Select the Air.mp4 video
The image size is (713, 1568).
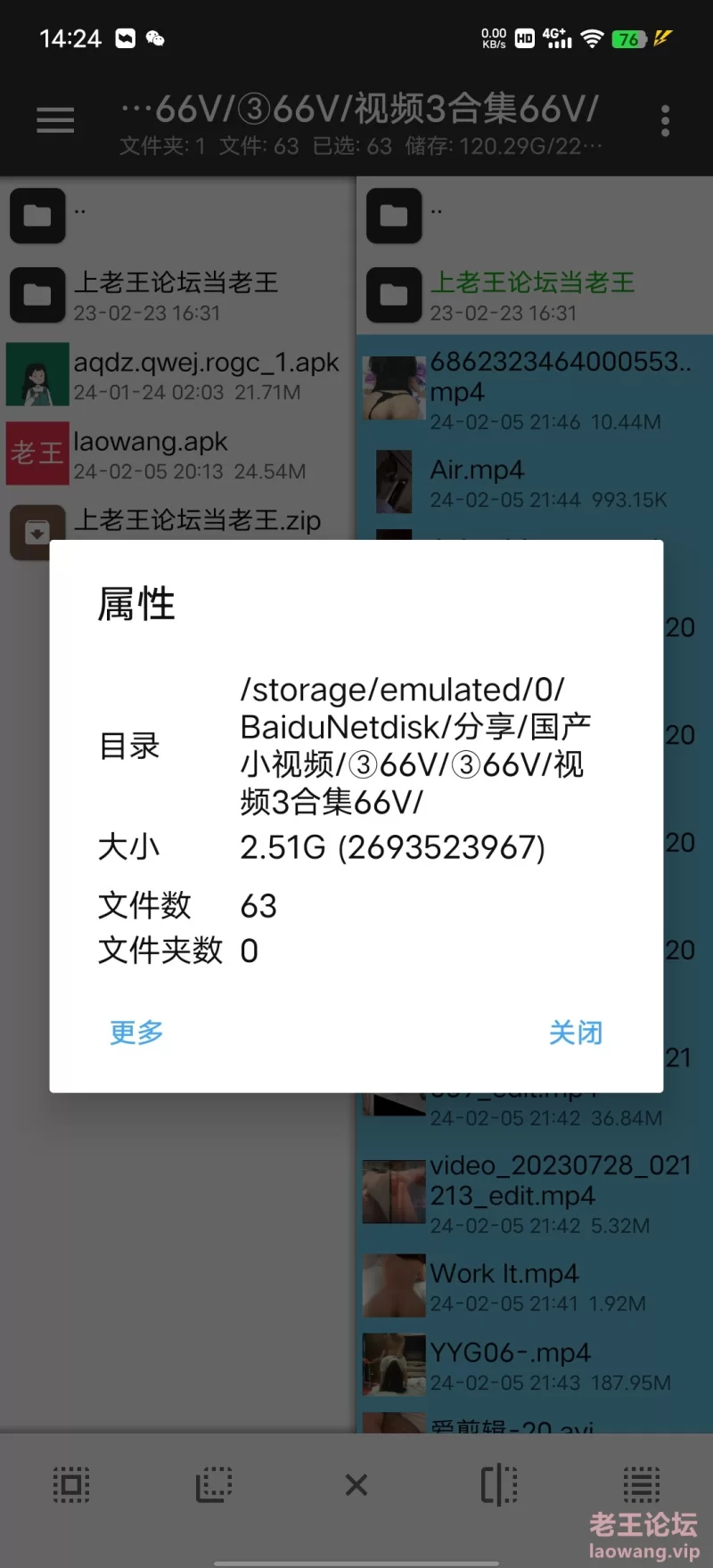click(x=535, y=483)
